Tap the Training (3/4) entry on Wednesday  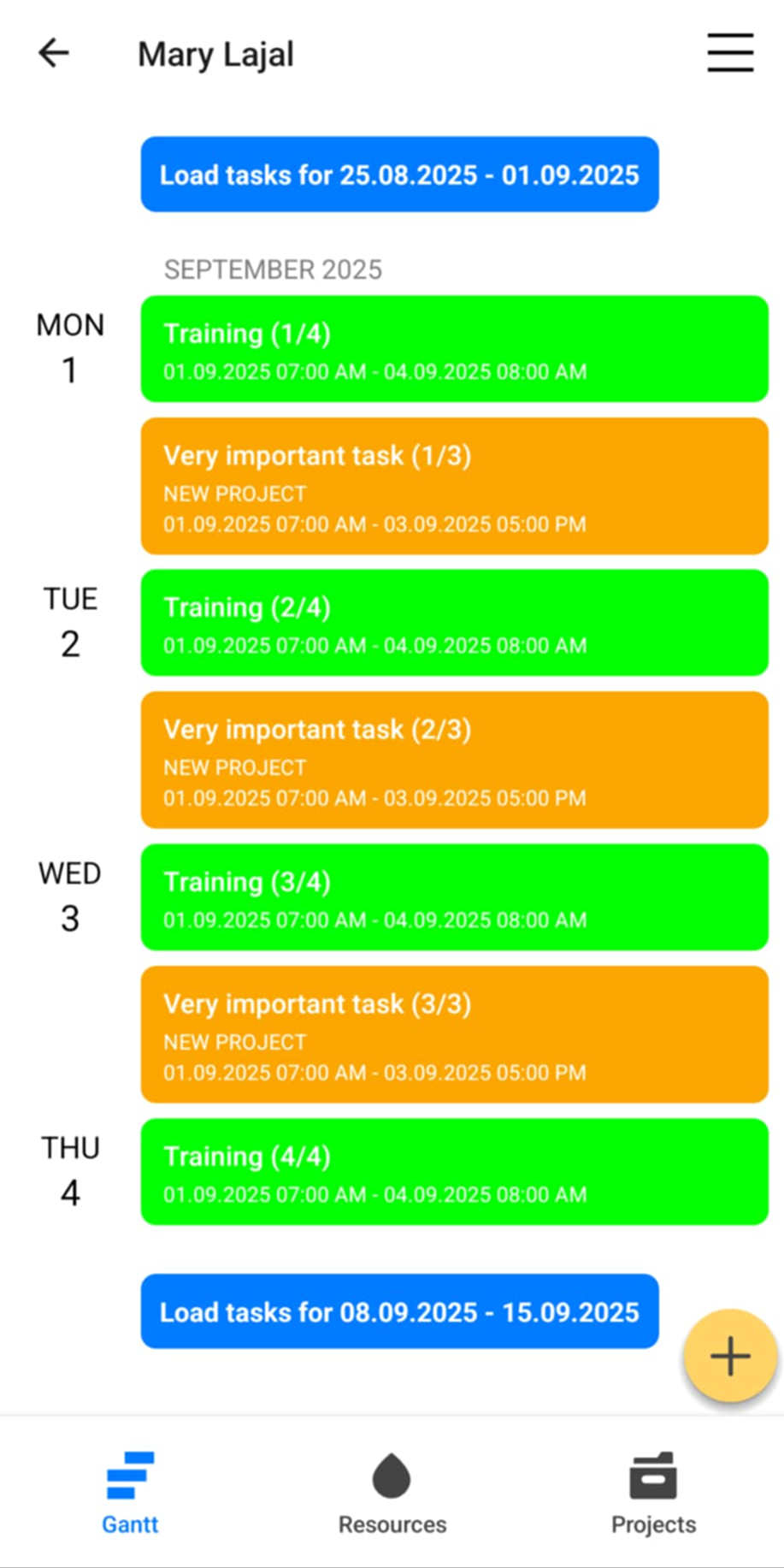[454, 897]
